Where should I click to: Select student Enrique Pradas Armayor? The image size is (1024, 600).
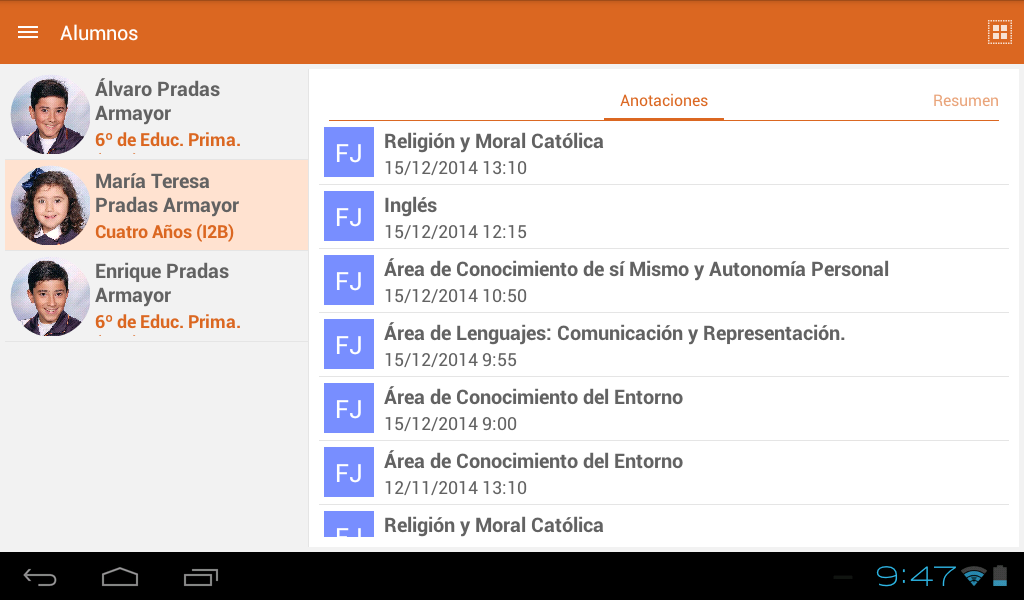(156, 296)
